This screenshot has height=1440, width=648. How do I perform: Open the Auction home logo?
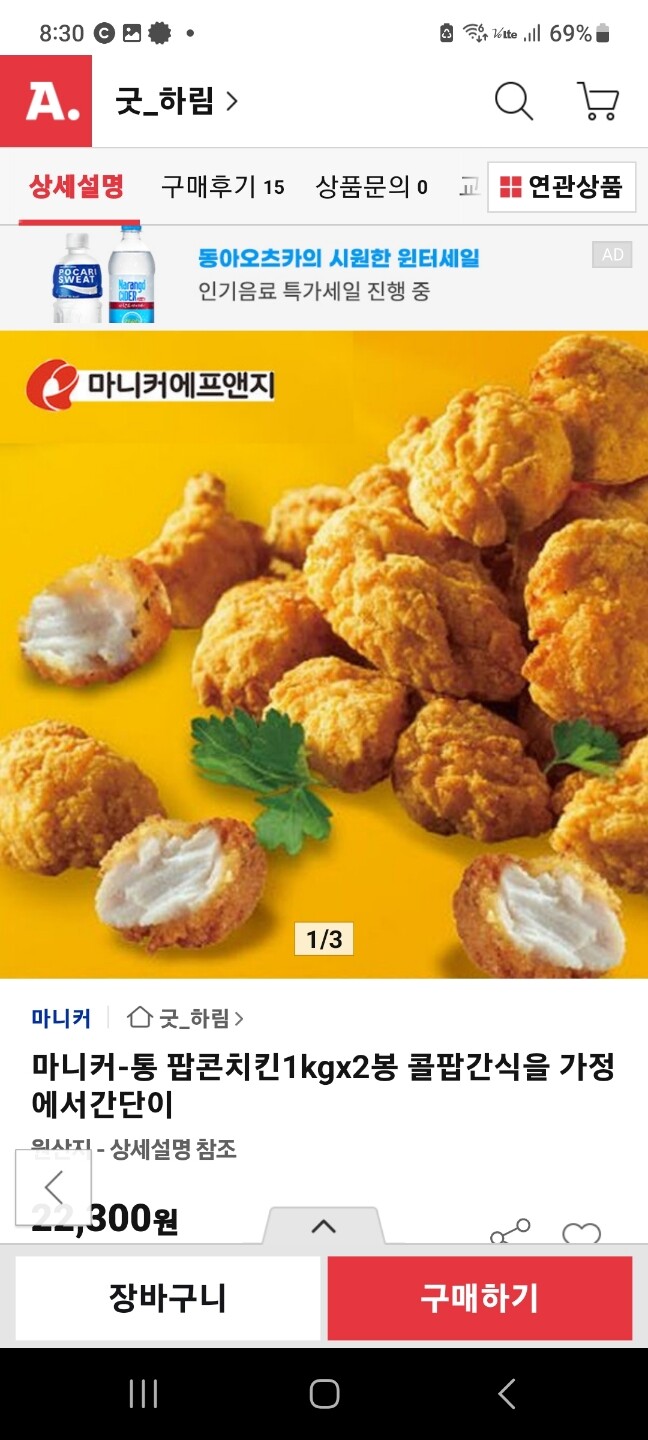pos(46,101)
